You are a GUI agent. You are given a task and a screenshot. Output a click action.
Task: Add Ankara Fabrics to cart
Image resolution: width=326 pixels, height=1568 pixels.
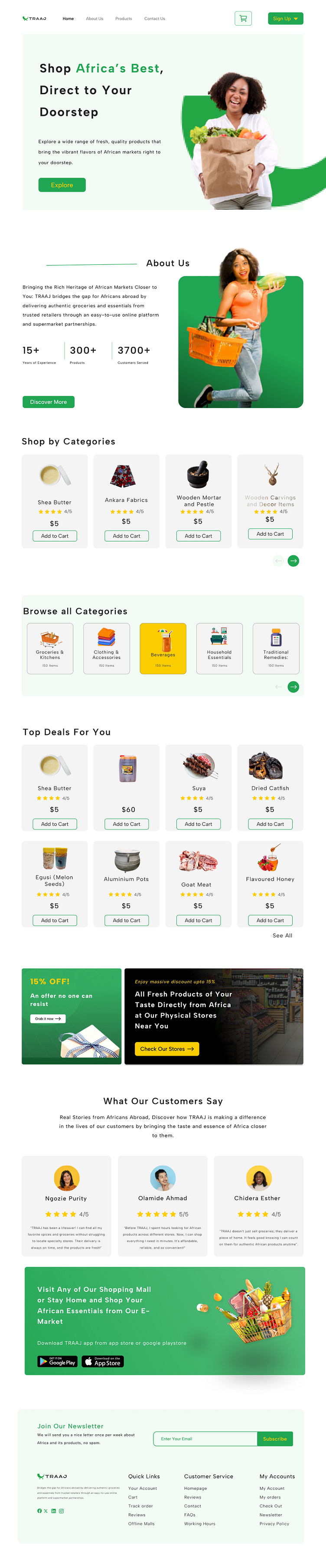(127, 536)
